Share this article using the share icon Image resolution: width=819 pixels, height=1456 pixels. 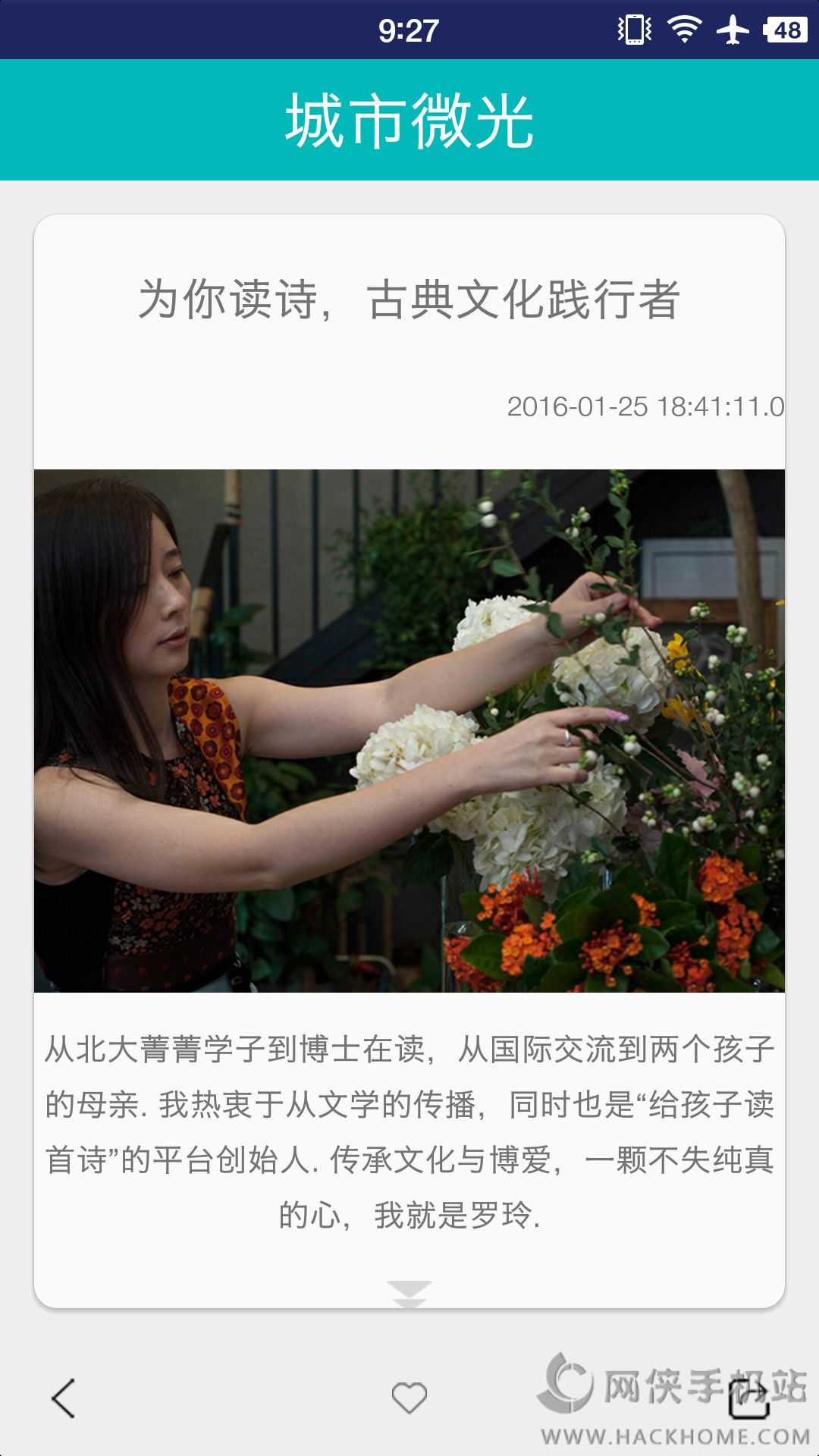[x=749, y=1398]
